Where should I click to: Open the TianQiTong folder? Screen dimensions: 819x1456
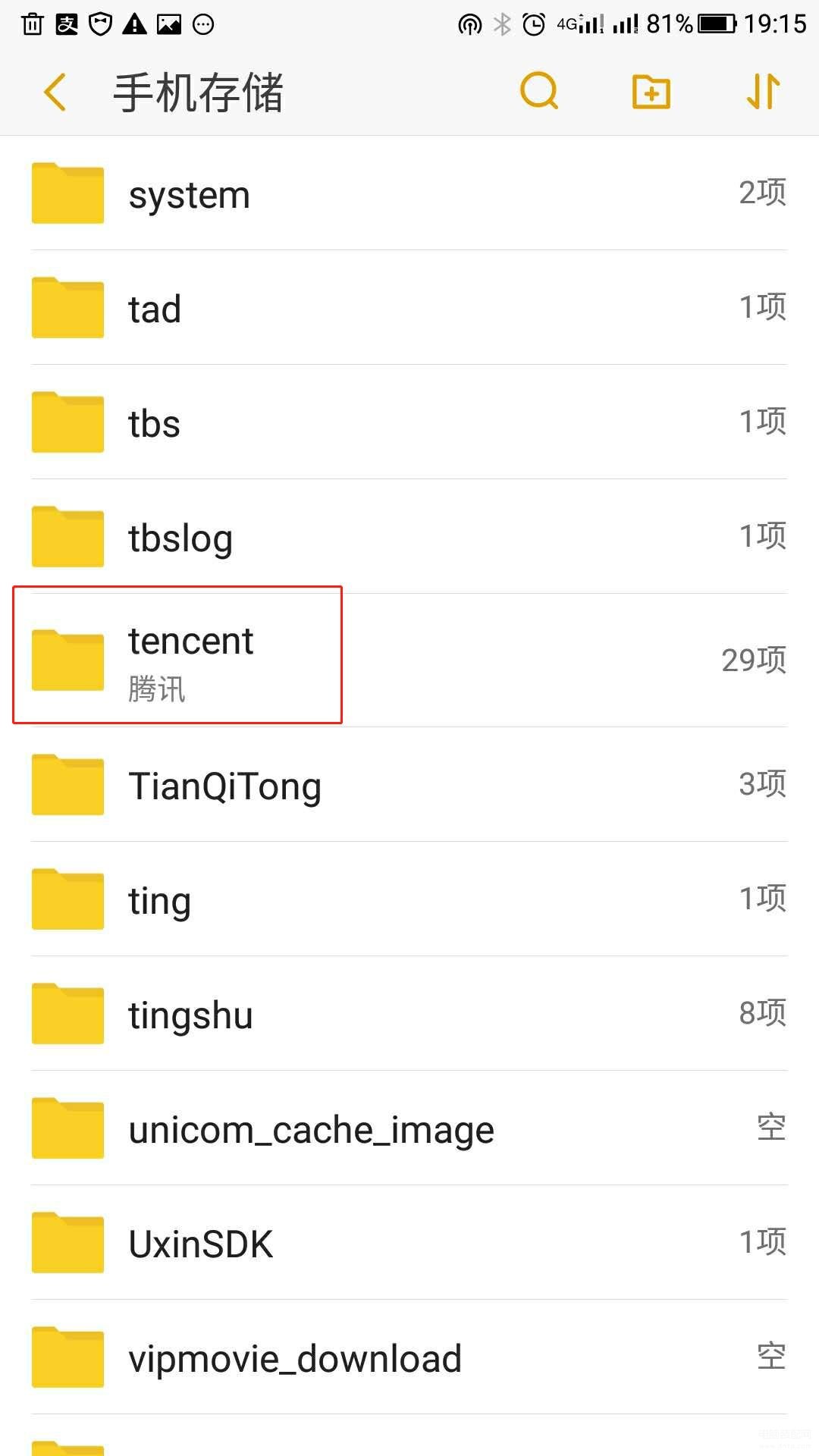[409, 785]
